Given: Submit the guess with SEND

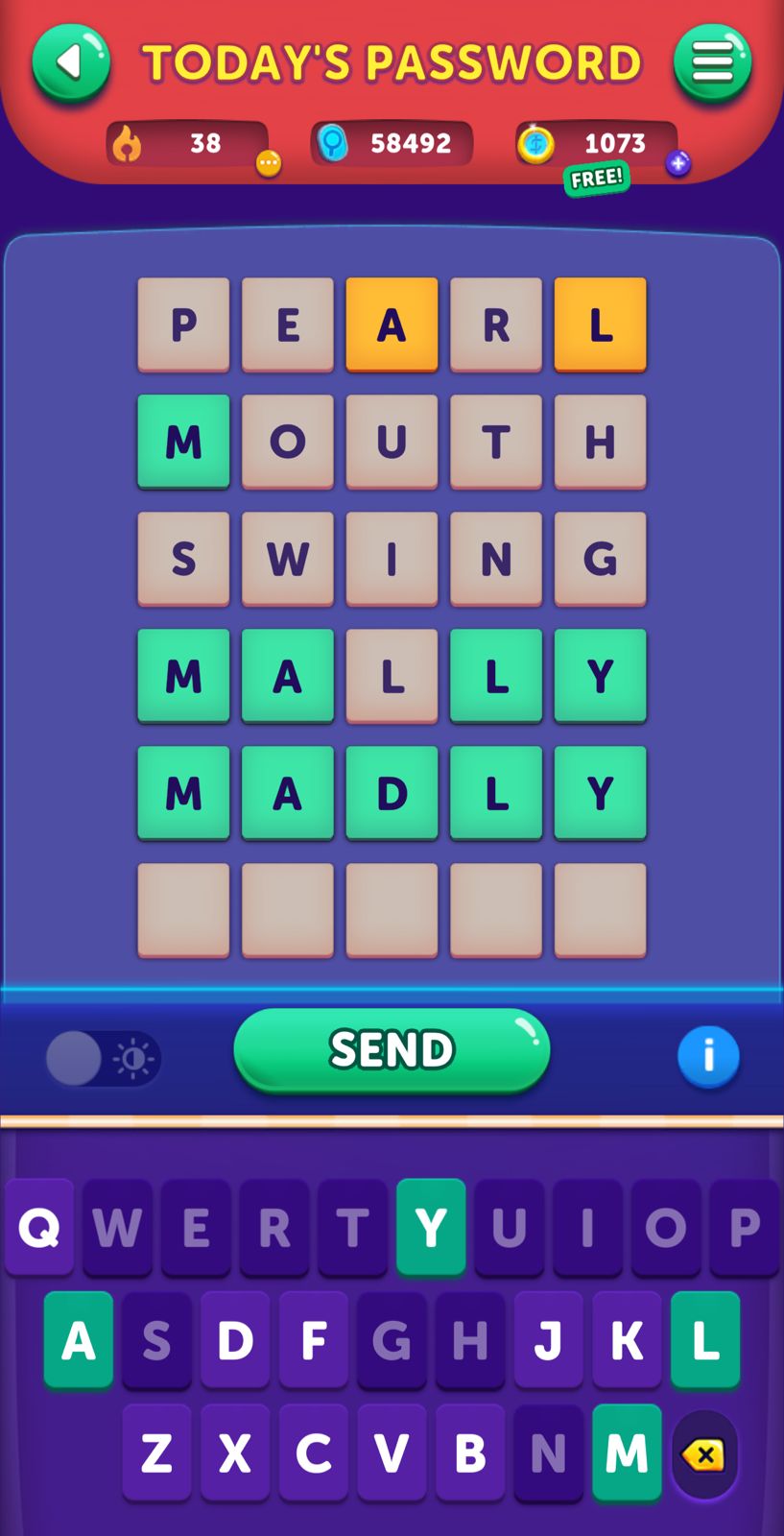Looking at the screenshot, I should click(392, 1049).
